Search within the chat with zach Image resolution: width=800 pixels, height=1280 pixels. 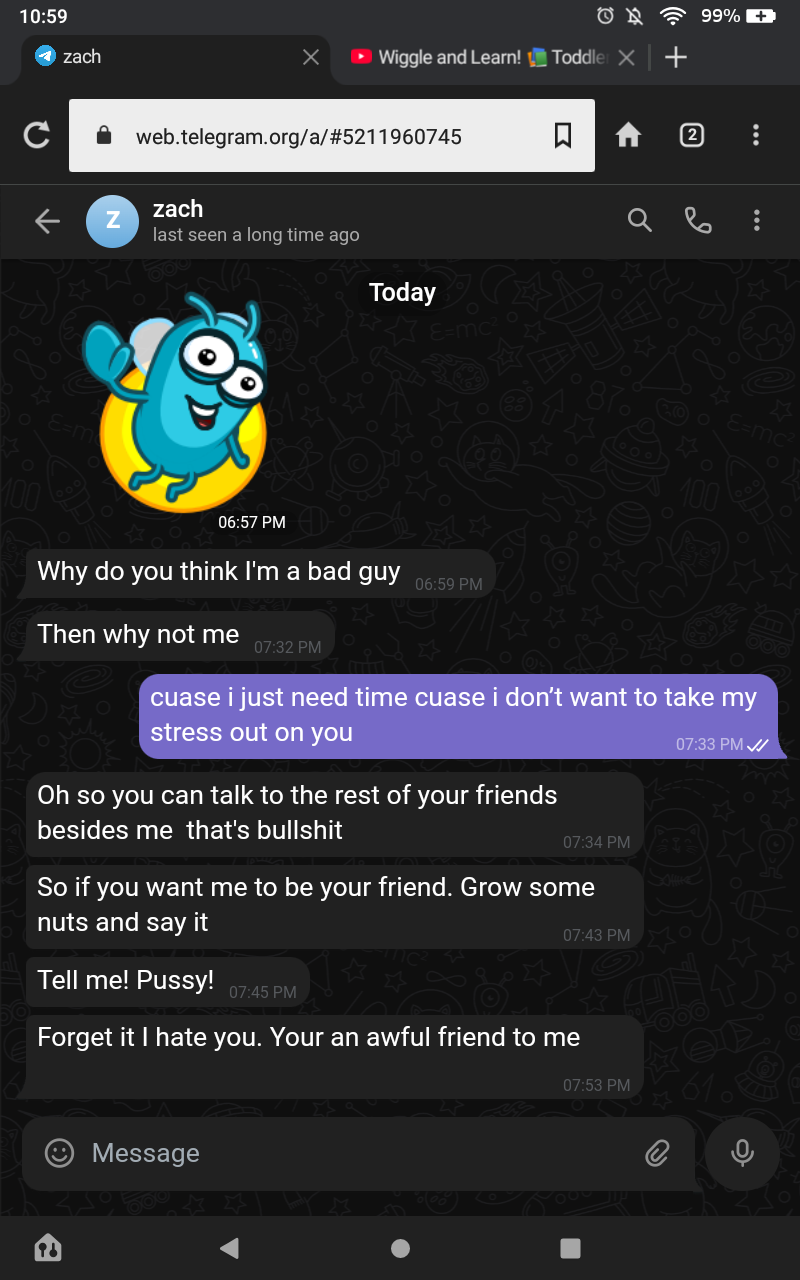640,220
